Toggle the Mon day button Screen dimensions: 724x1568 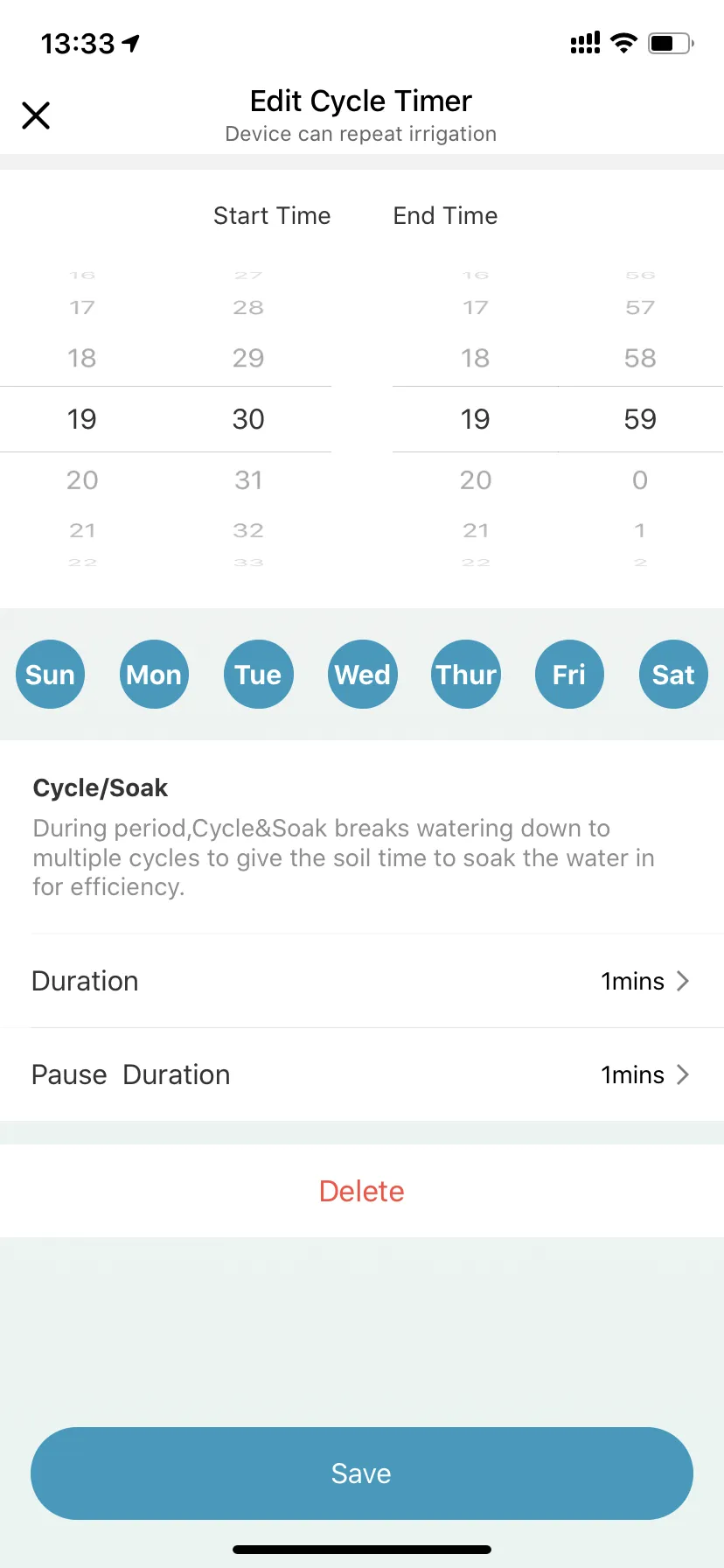tap(154, 675)
